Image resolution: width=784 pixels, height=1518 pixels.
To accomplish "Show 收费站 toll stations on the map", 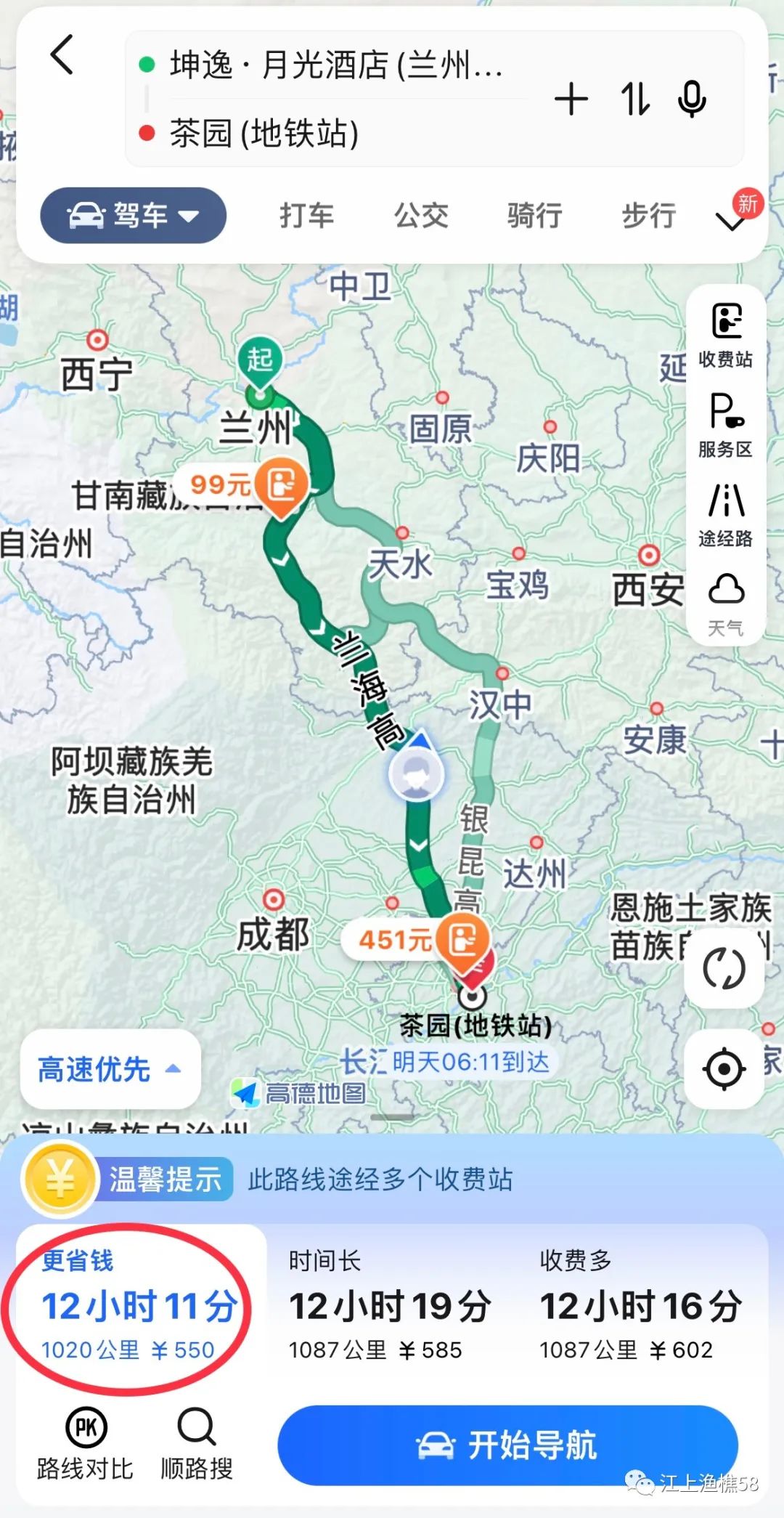I will point(725,336).
